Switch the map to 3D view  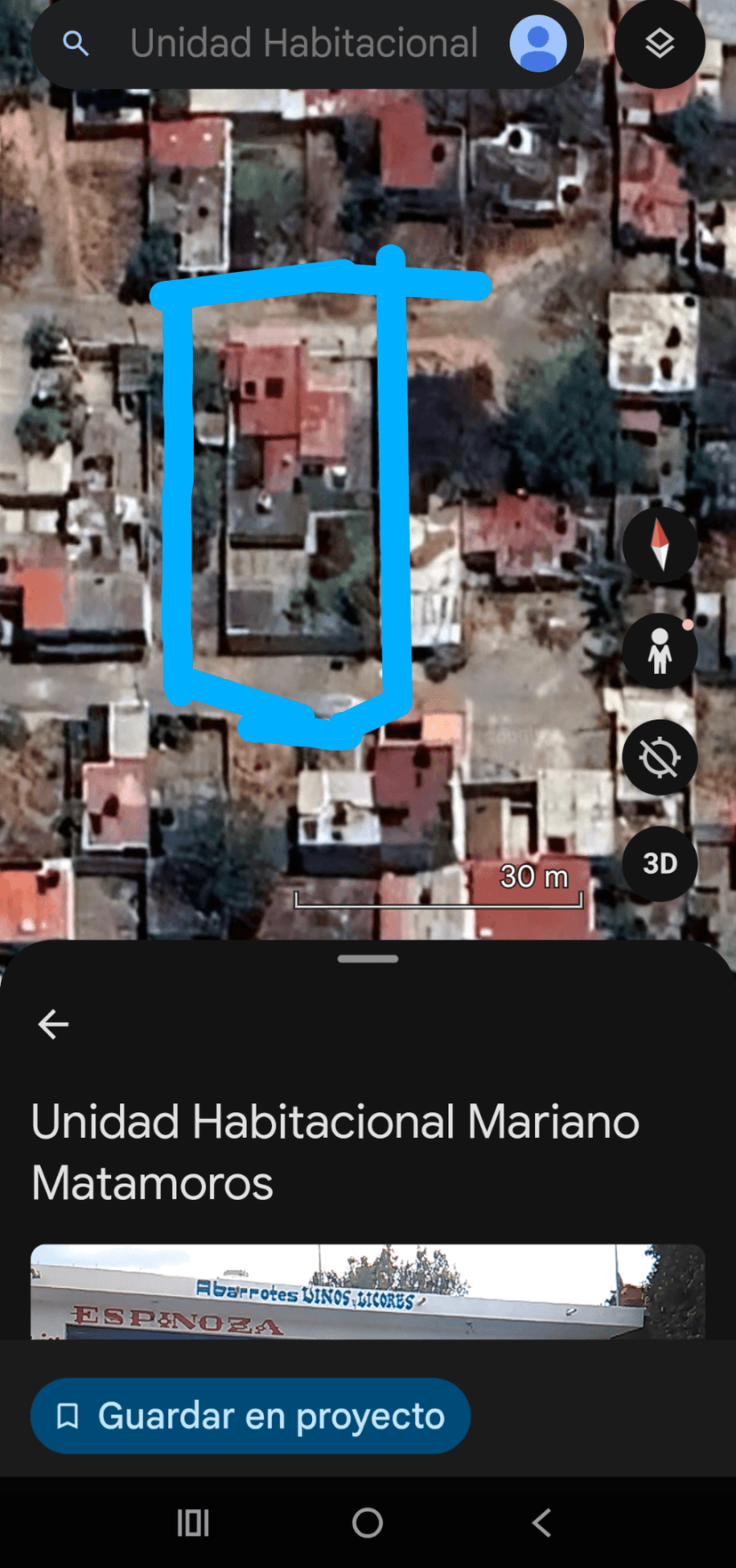[660, 863]
